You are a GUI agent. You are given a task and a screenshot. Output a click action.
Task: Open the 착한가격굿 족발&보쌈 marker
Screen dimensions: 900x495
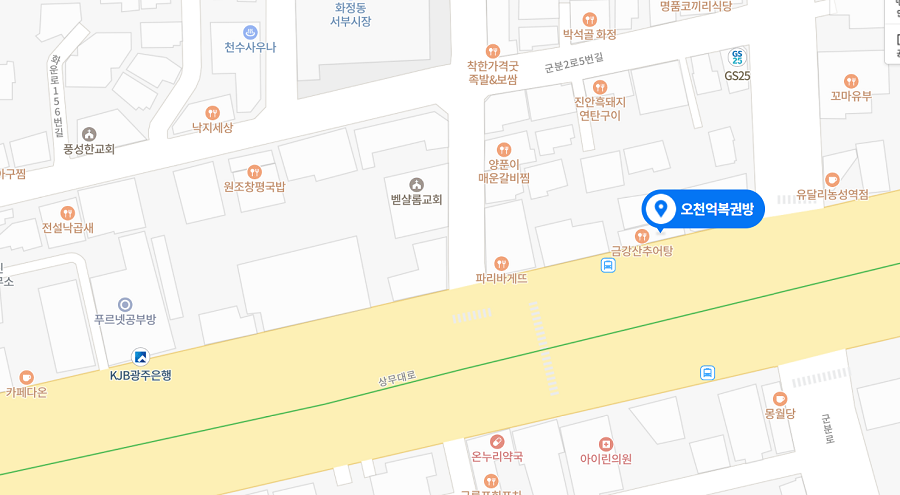pyautogui.click(x=492, y=51)
